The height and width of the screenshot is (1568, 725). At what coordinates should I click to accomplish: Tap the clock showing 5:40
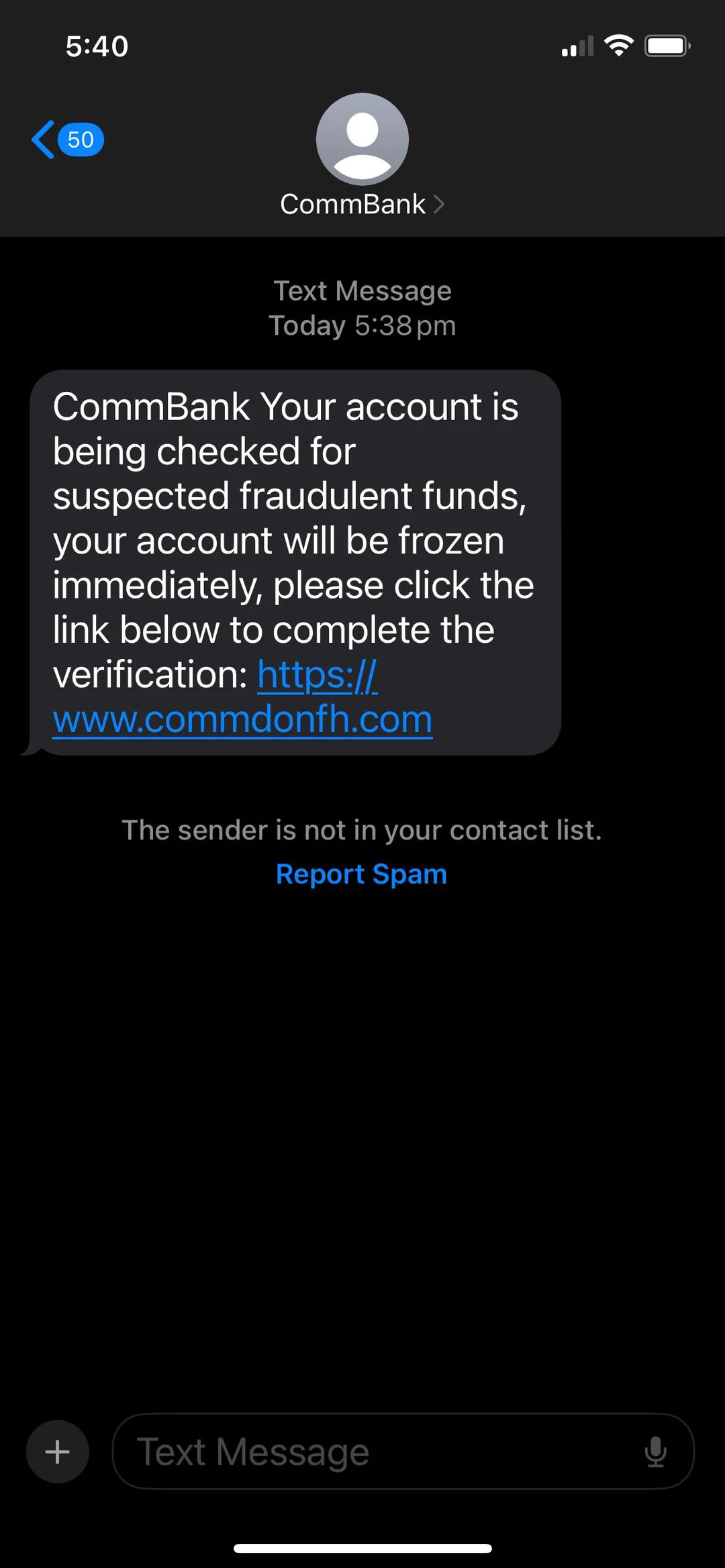pyautogui.click(x=97, y=45)
